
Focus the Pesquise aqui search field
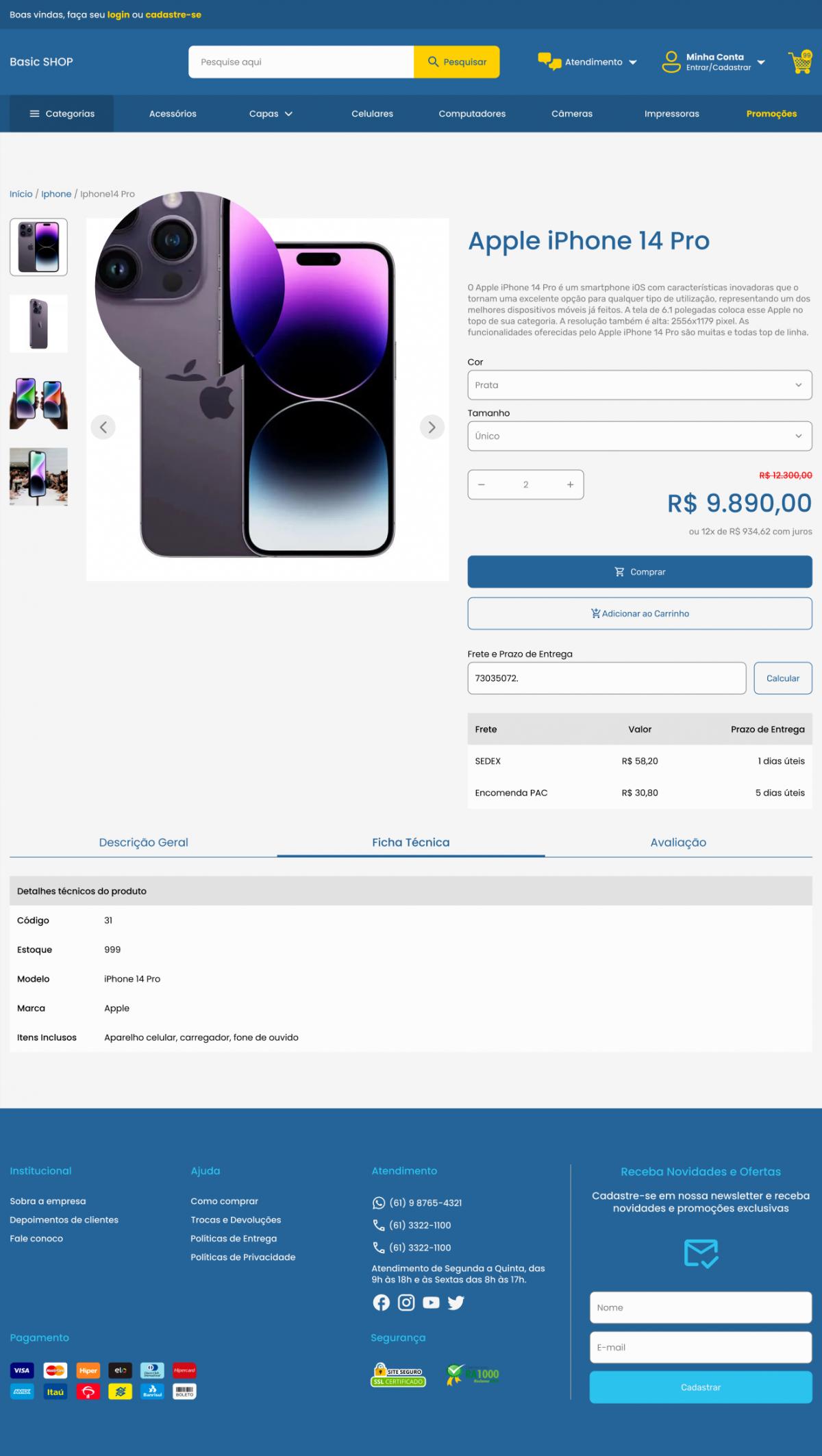(301, 62)
